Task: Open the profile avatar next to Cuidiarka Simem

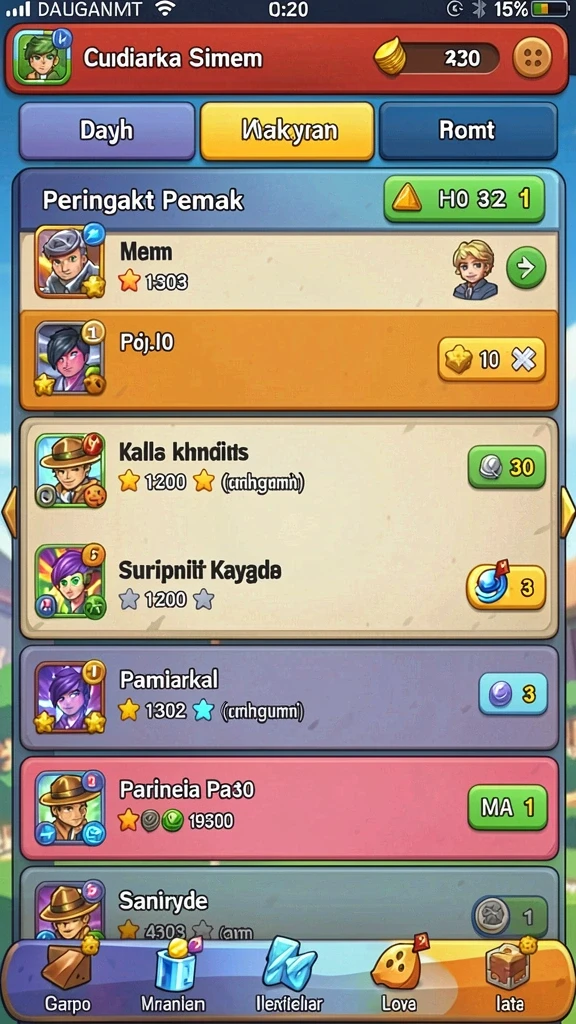Action: pyautogui.click(x=42, y=57)
